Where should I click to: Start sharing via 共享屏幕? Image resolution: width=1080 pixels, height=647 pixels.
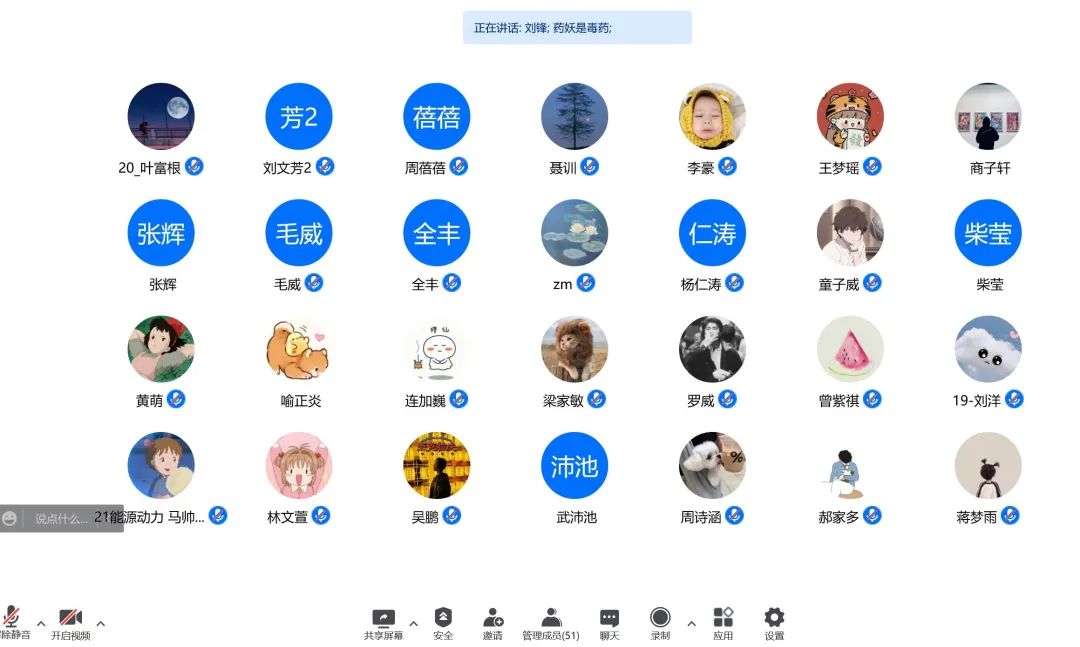(383, 622)
